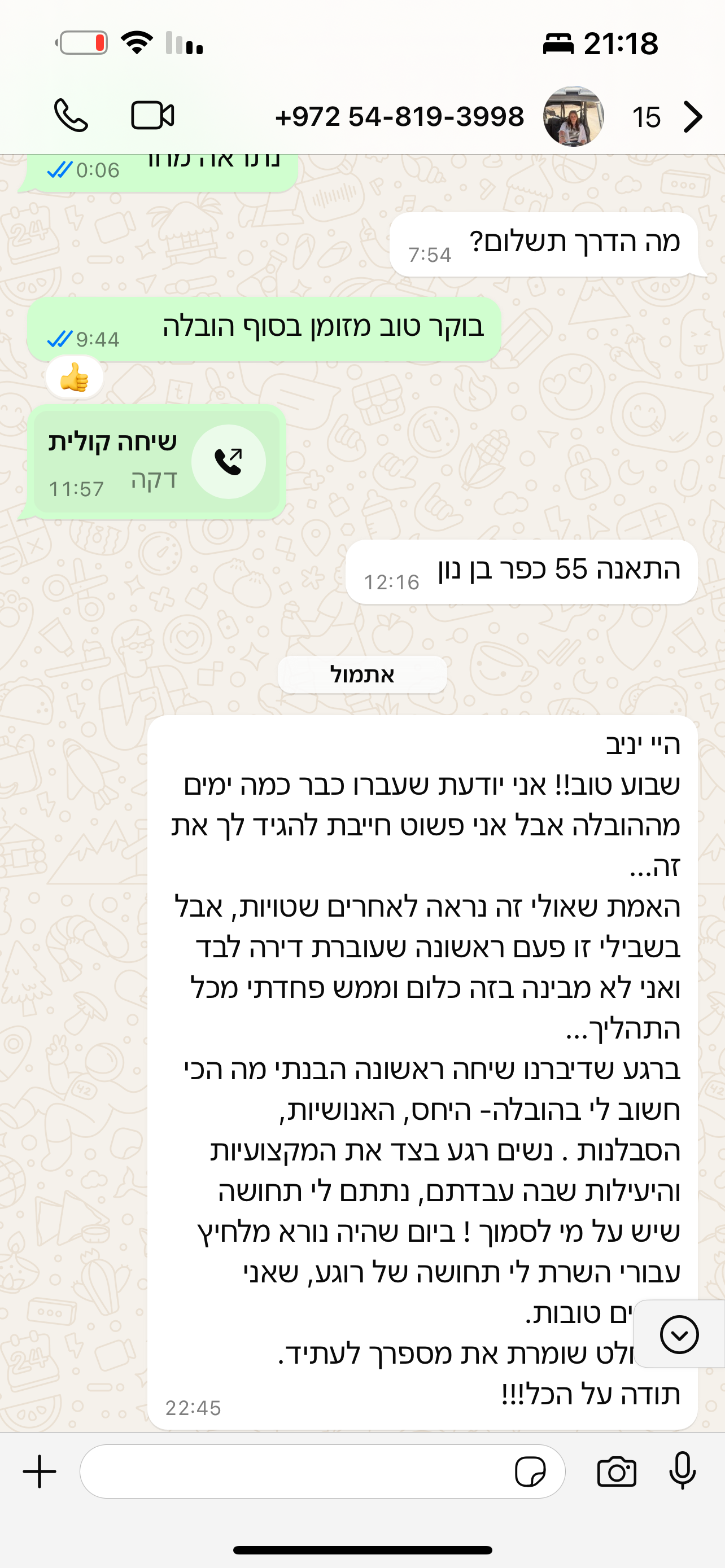Start a voice call with this contact
725x1568 pixels.
pyautogui.click(x=71, y=115)
